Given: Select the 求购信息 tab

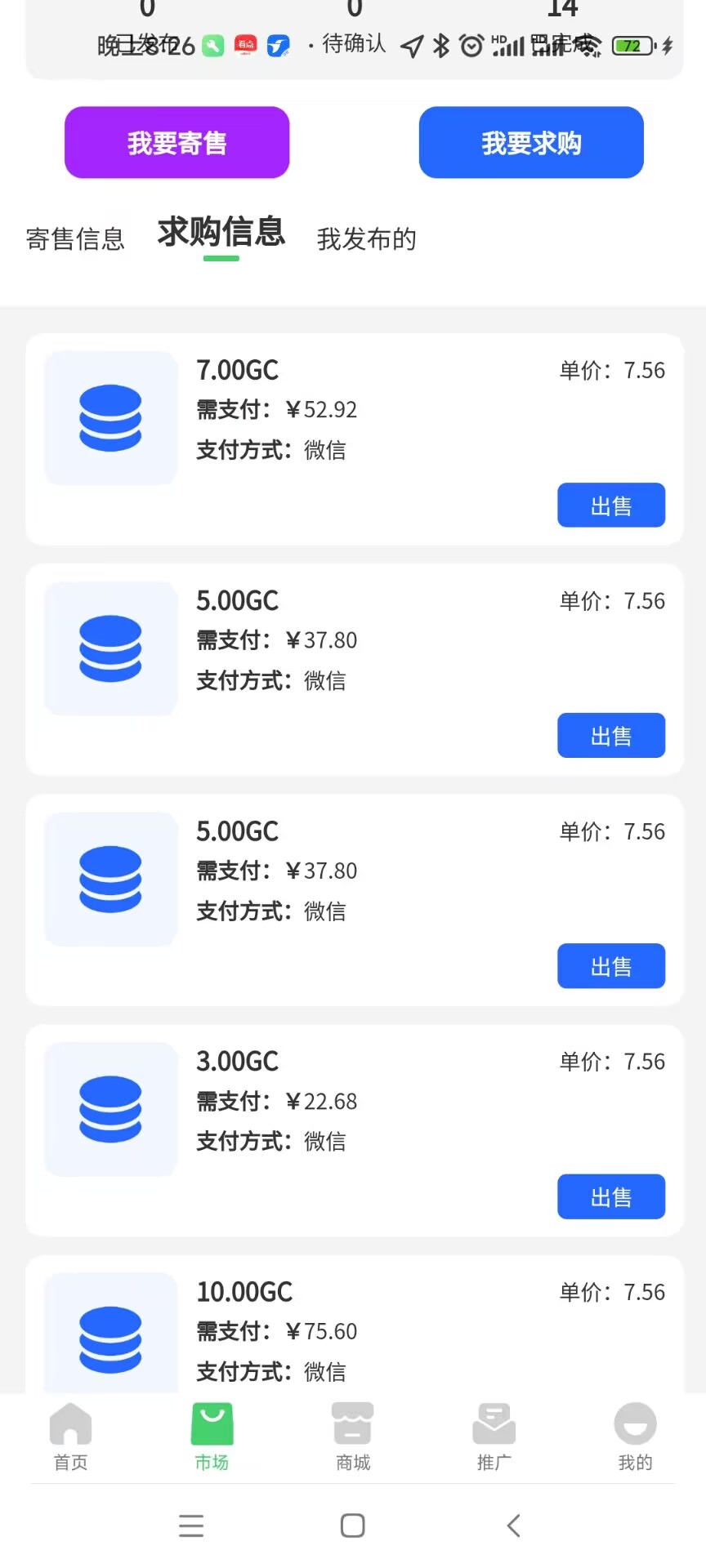Looking at the screenshot, I should pos(221,232).
